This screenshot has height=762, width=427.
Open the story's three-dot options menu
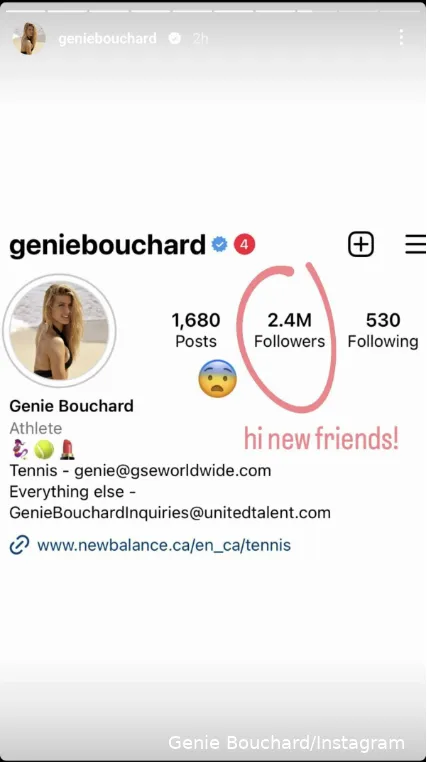[401, 37]
